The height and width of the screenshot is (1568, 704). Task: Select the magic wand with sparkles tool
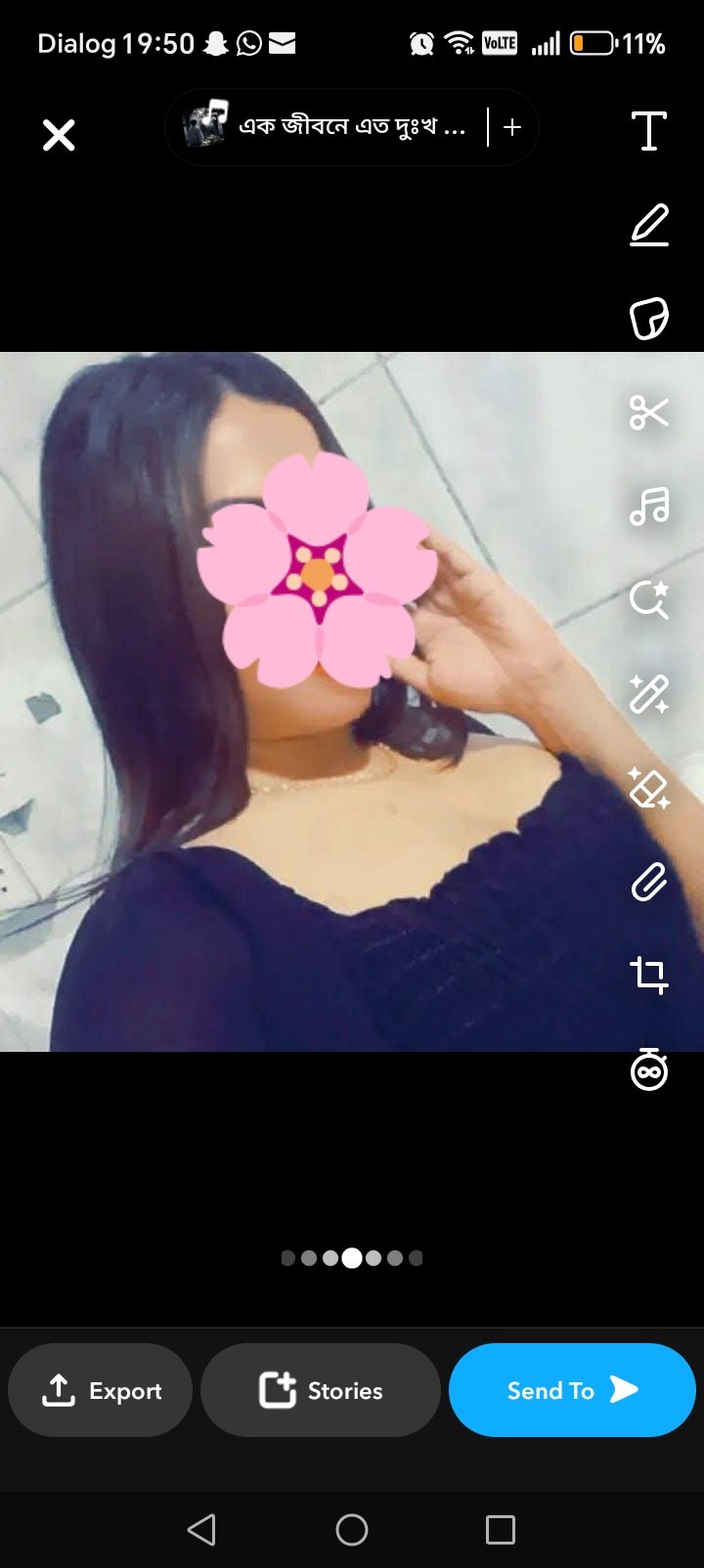click(649, 694)
